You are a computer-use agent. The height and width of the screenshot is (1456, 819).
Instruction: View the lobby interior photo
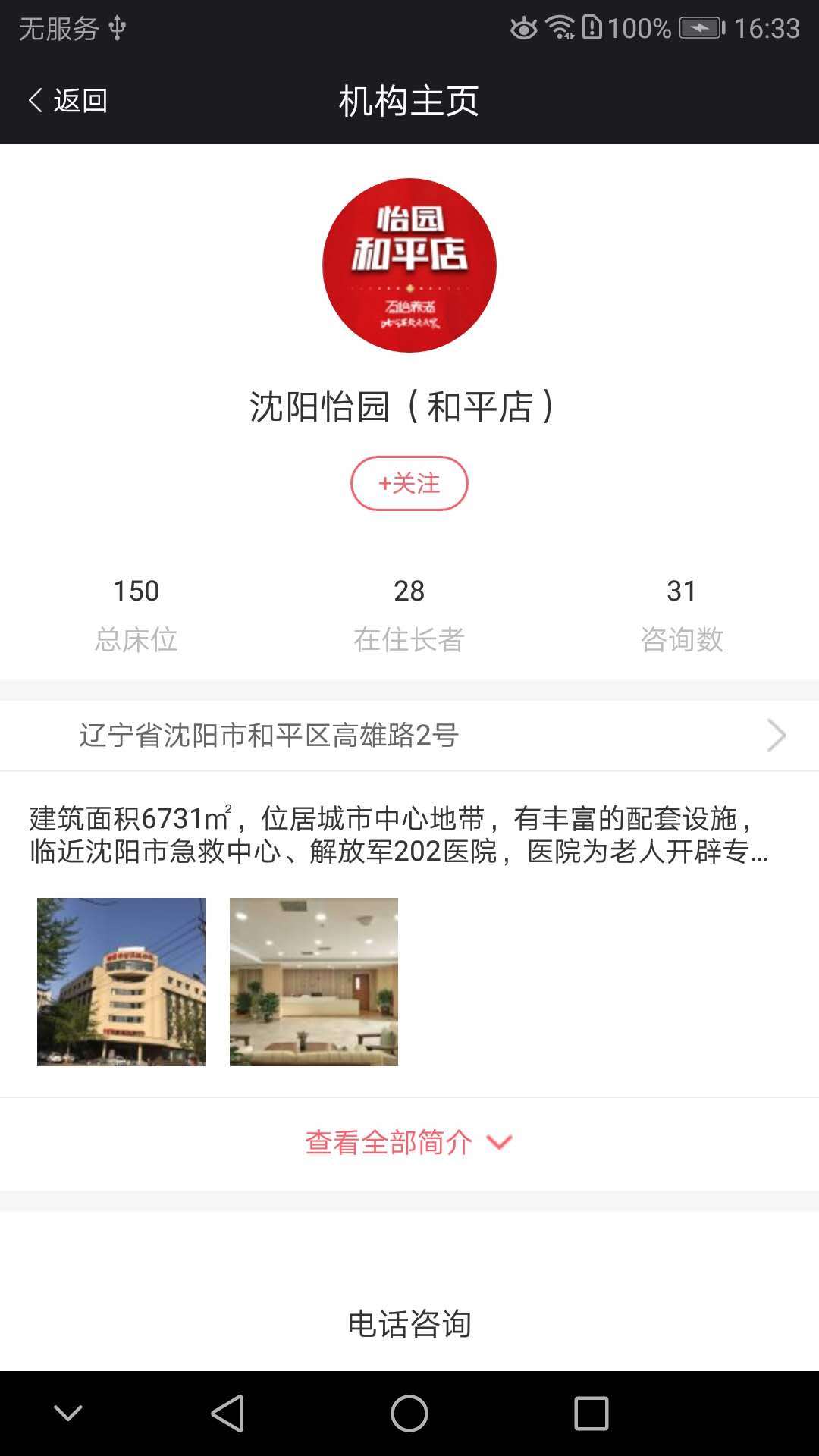tap(314, 981)
